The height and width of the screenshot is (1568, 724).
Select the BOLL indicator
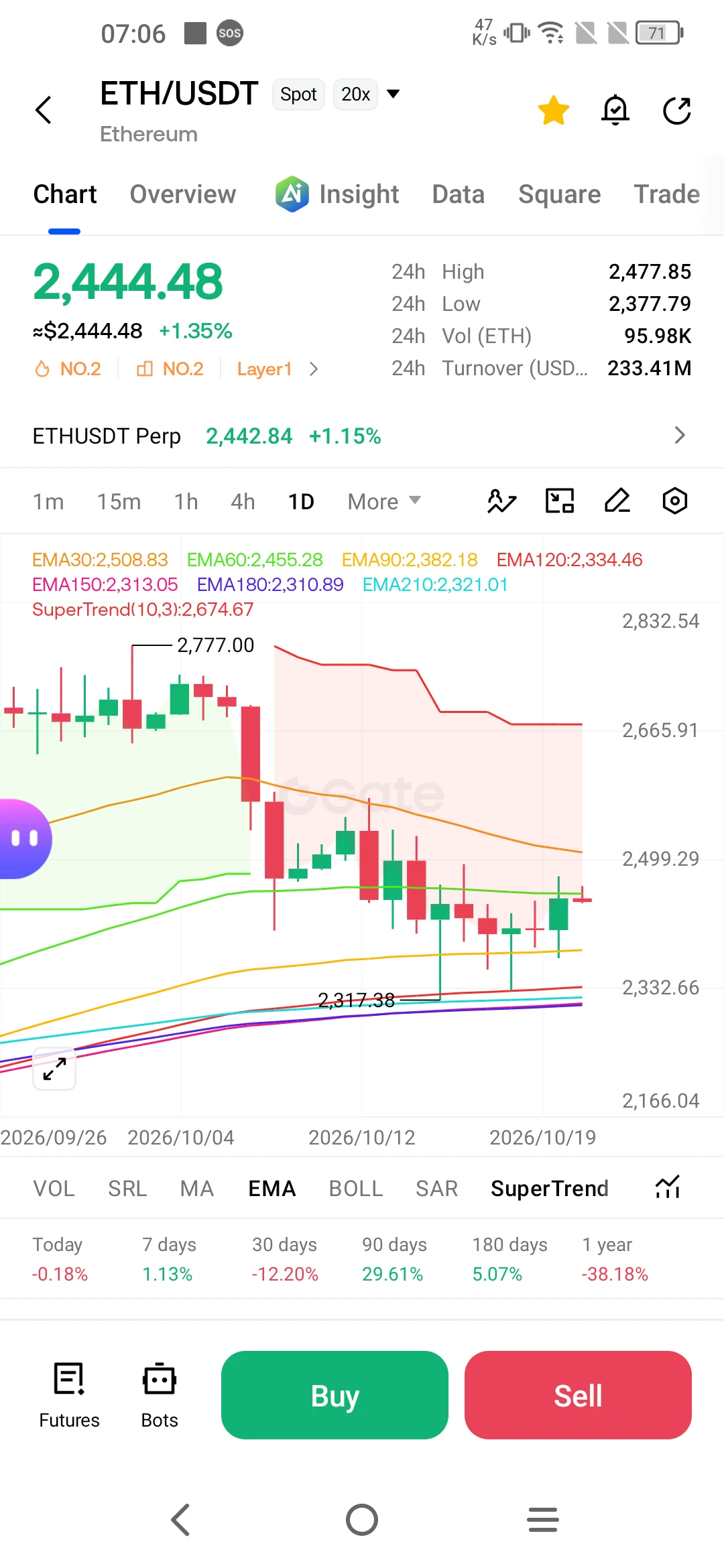point(356,1189)
